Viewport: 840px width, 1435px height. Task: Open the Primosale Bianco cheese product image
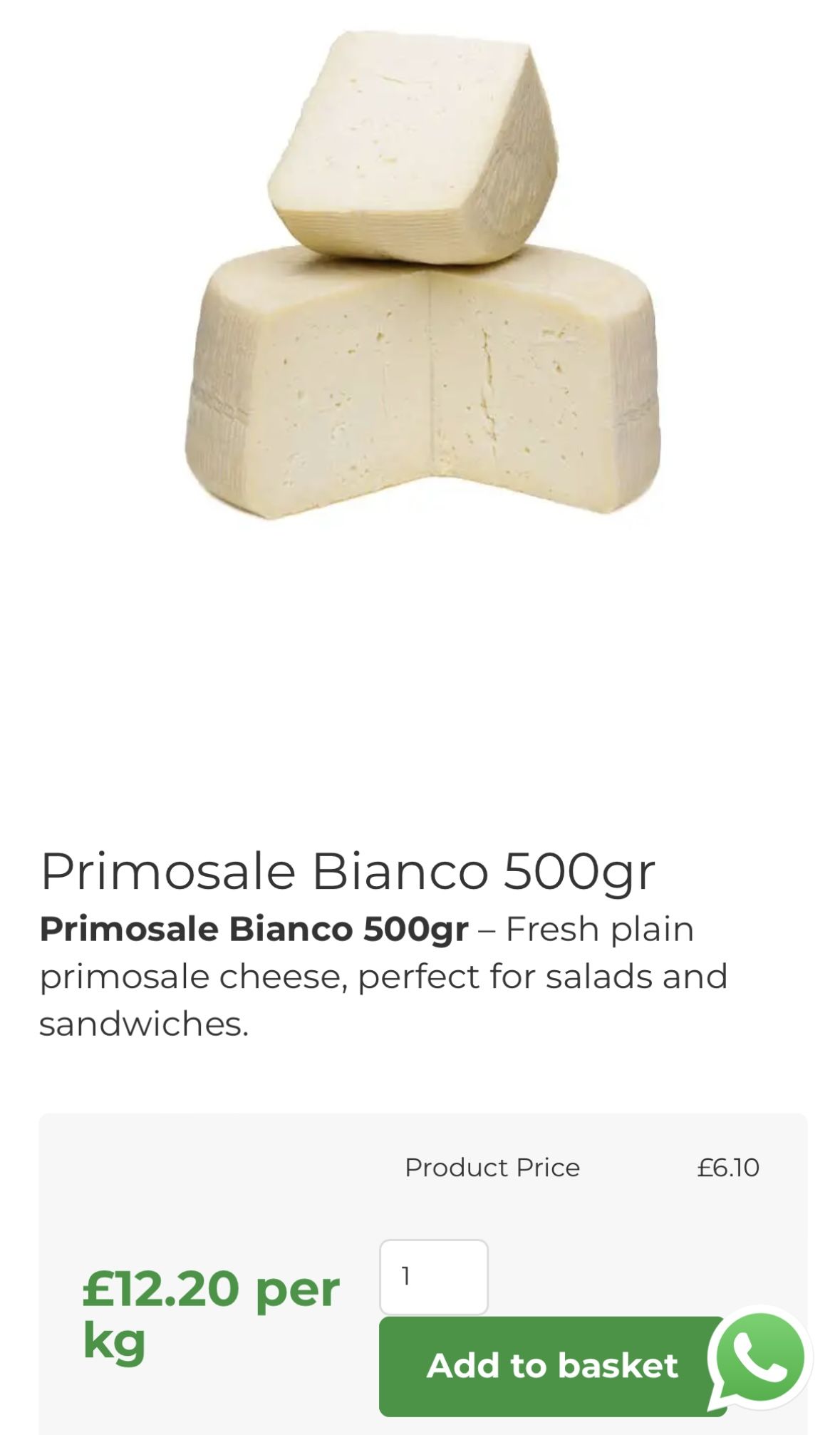click(x=420, y=275)
